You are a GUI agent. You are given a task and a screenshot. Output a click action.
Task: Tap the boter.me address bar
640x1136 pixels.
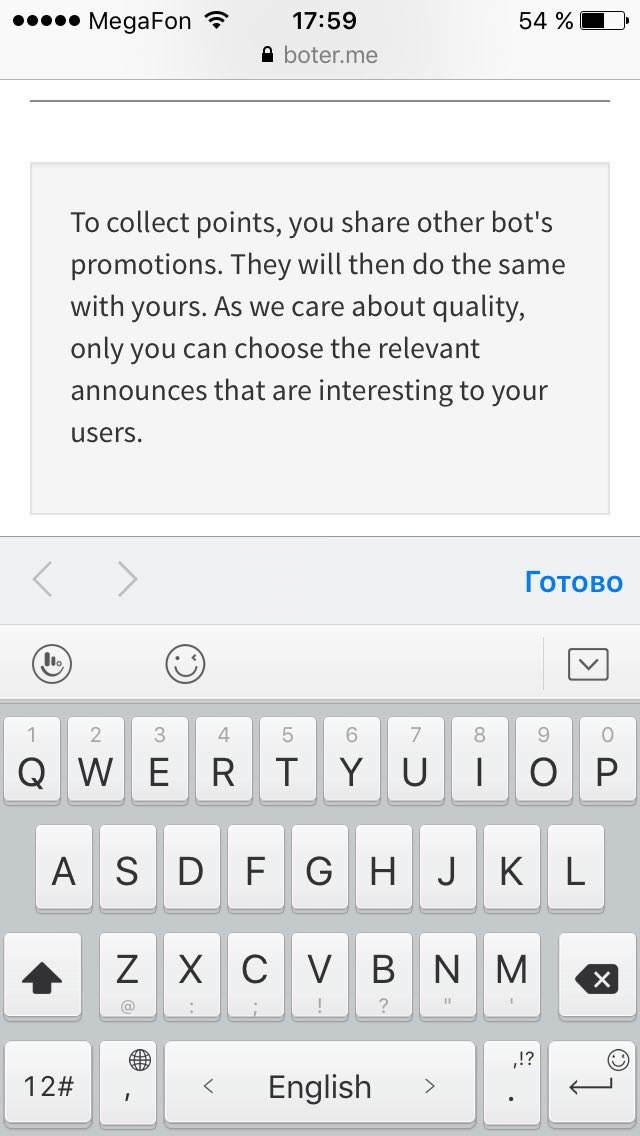(x=320, y=56)
